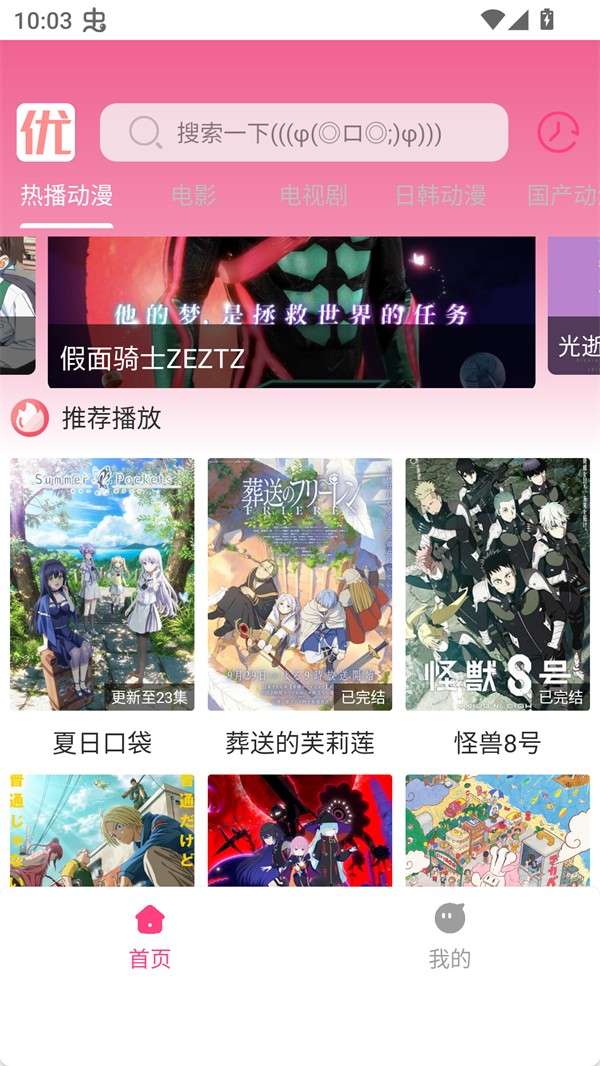Switch to the 电影 tab
This screenshot has width=600, height=1066.
193,195
